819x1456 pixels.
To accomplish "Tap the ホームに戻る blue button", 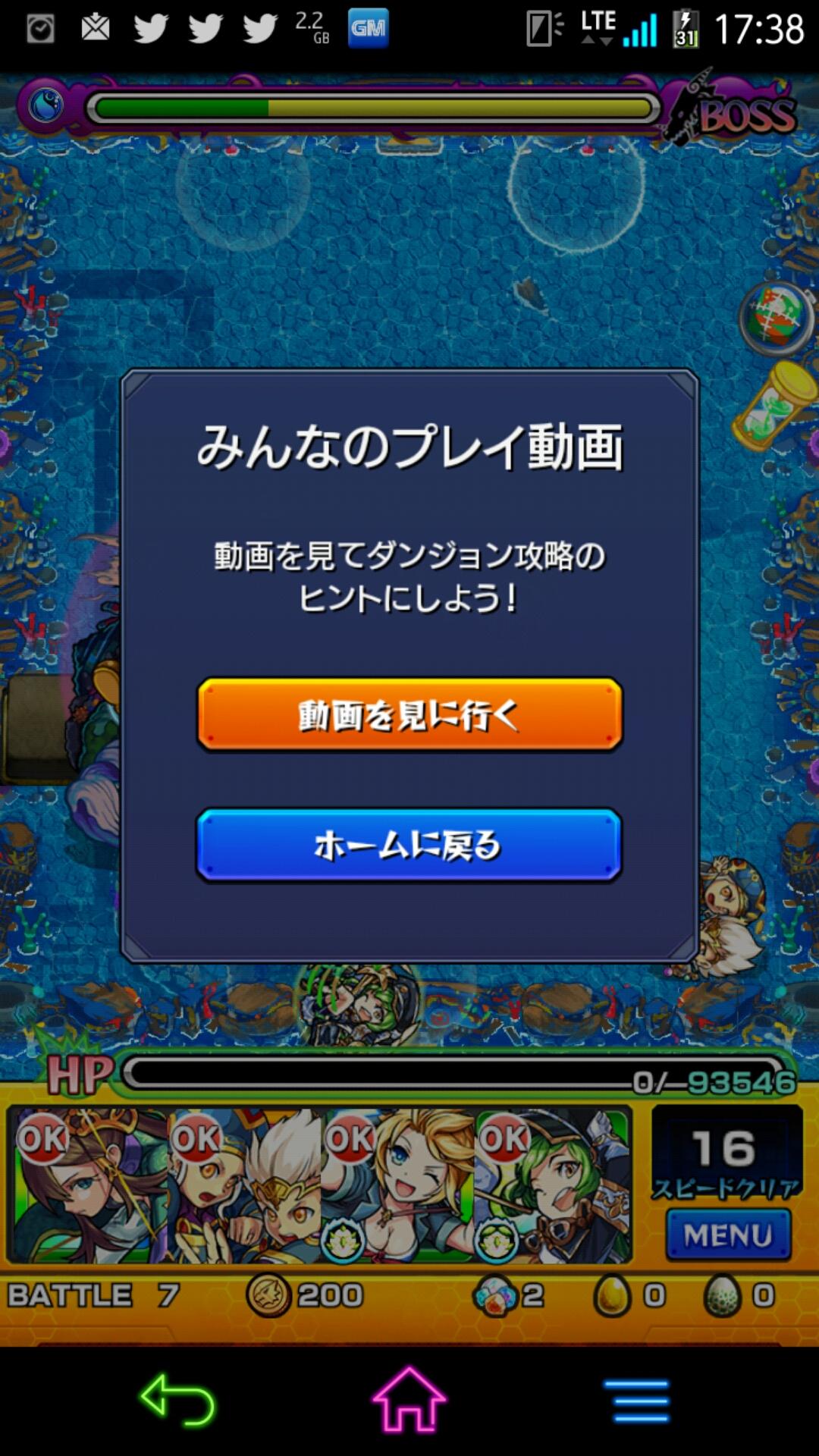I will [409, 844].
